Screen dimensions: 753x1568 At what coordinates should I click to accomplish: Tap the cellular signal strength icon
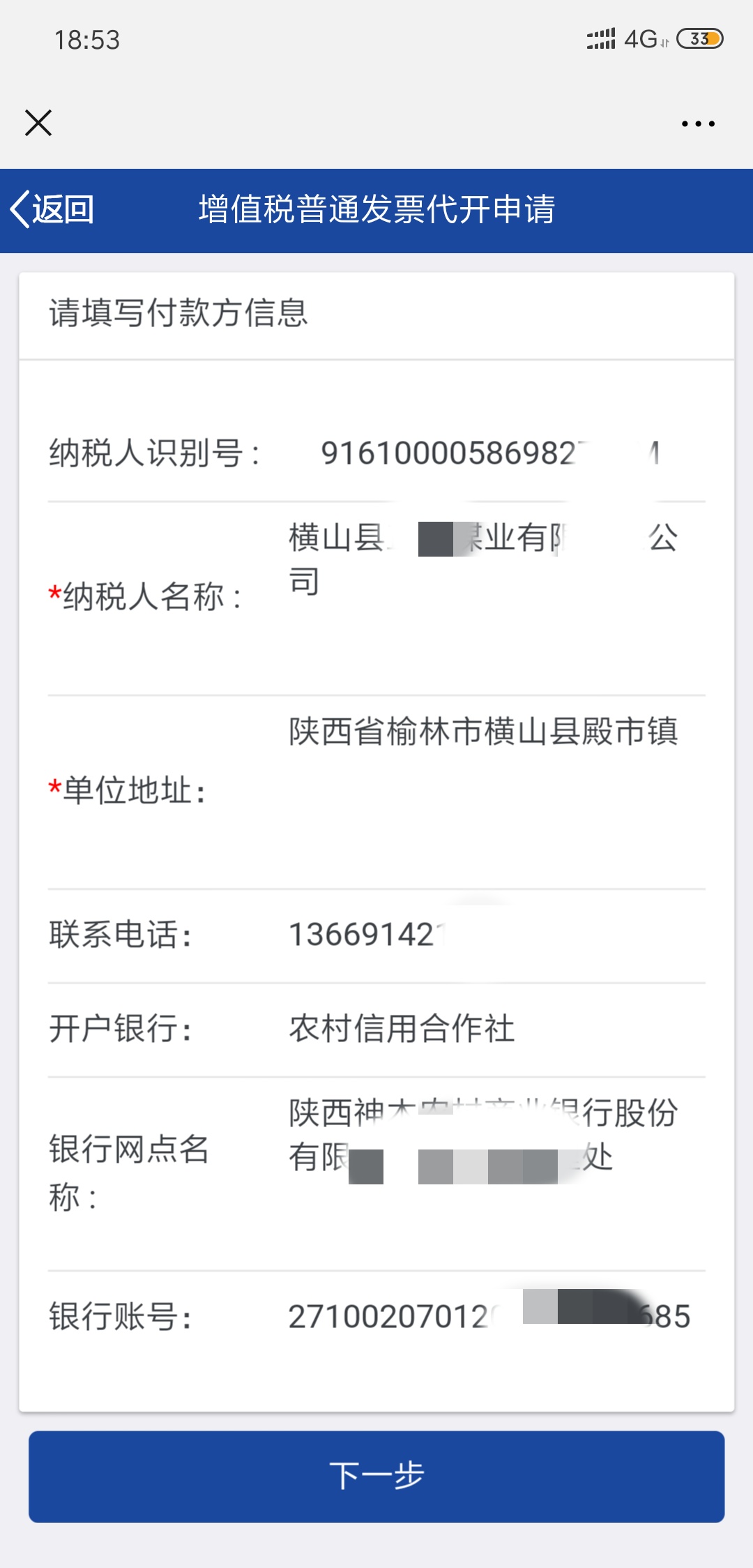[x=600, y=38]
